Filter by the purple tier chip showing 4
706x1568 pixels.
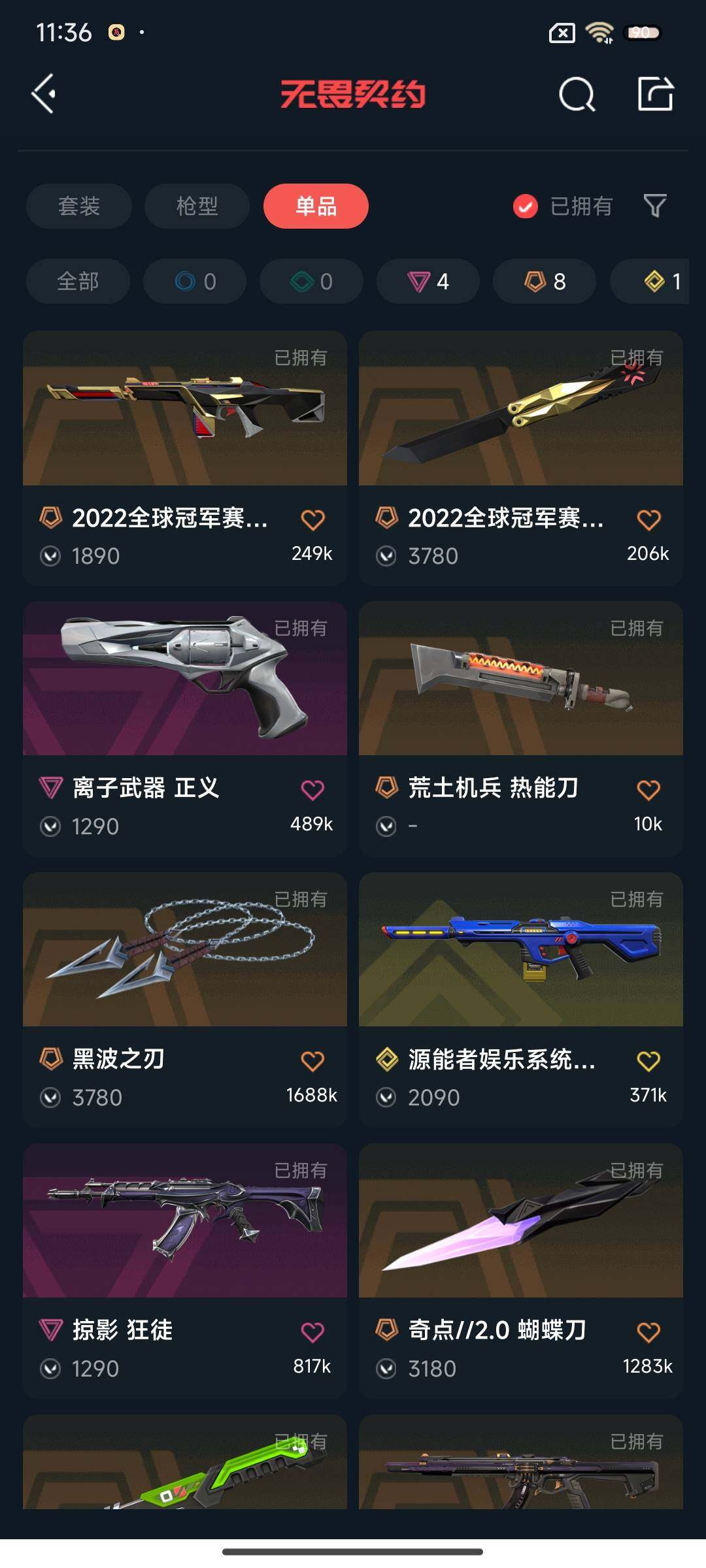point(428,282)
